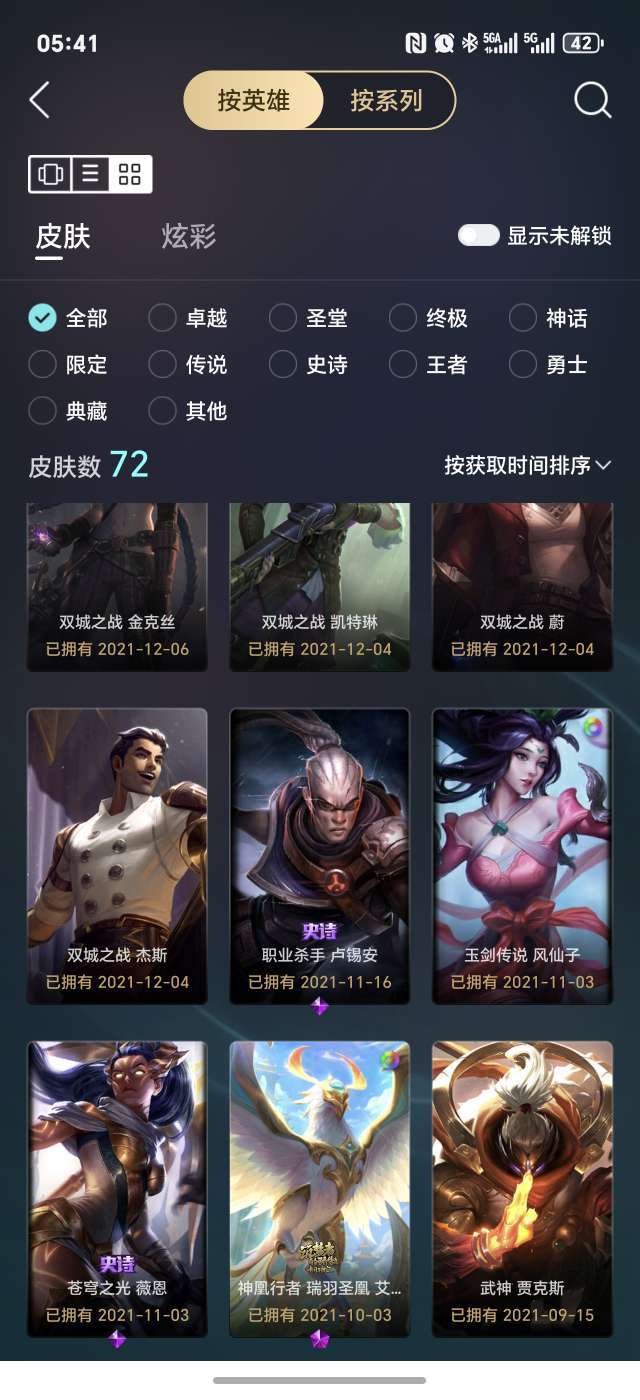Open the 双城之战 杰斯 skin card
Image resolution: width=640 pixels, height=1400 pixels.
click(x=117, y=856)
